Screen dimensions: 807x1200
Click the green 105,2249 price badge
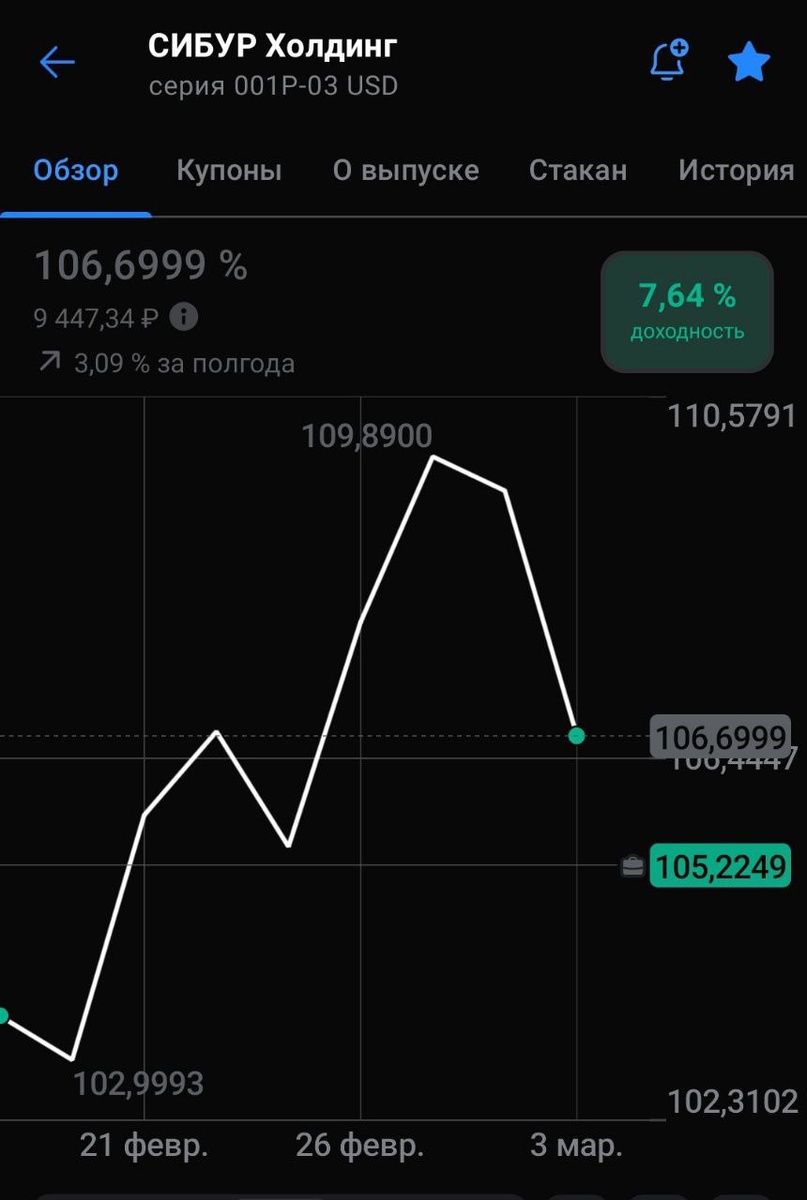(721, 866)
